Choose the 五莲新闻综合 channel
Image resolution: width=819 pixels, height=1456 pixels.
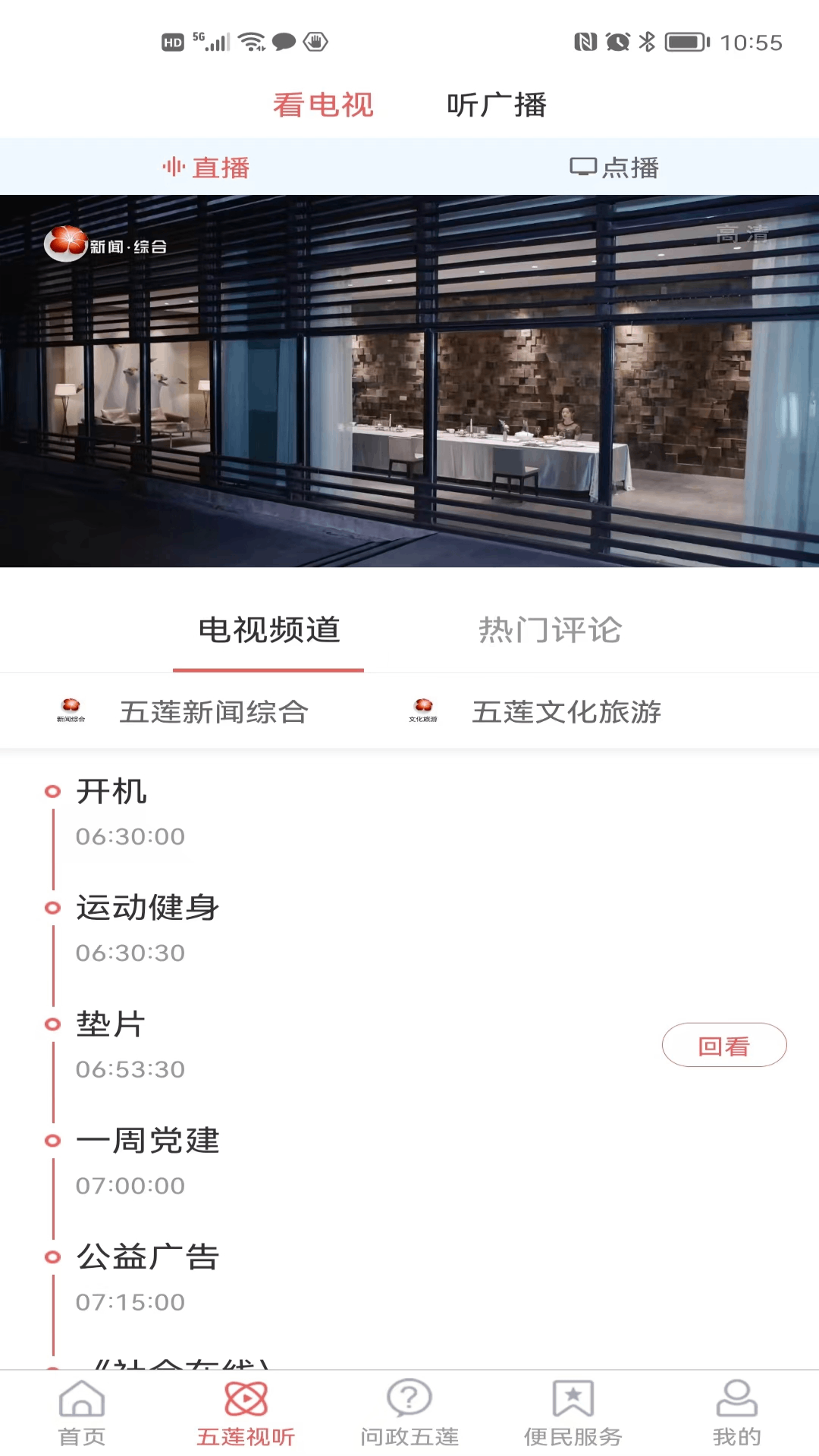click(x=213, y=711)
